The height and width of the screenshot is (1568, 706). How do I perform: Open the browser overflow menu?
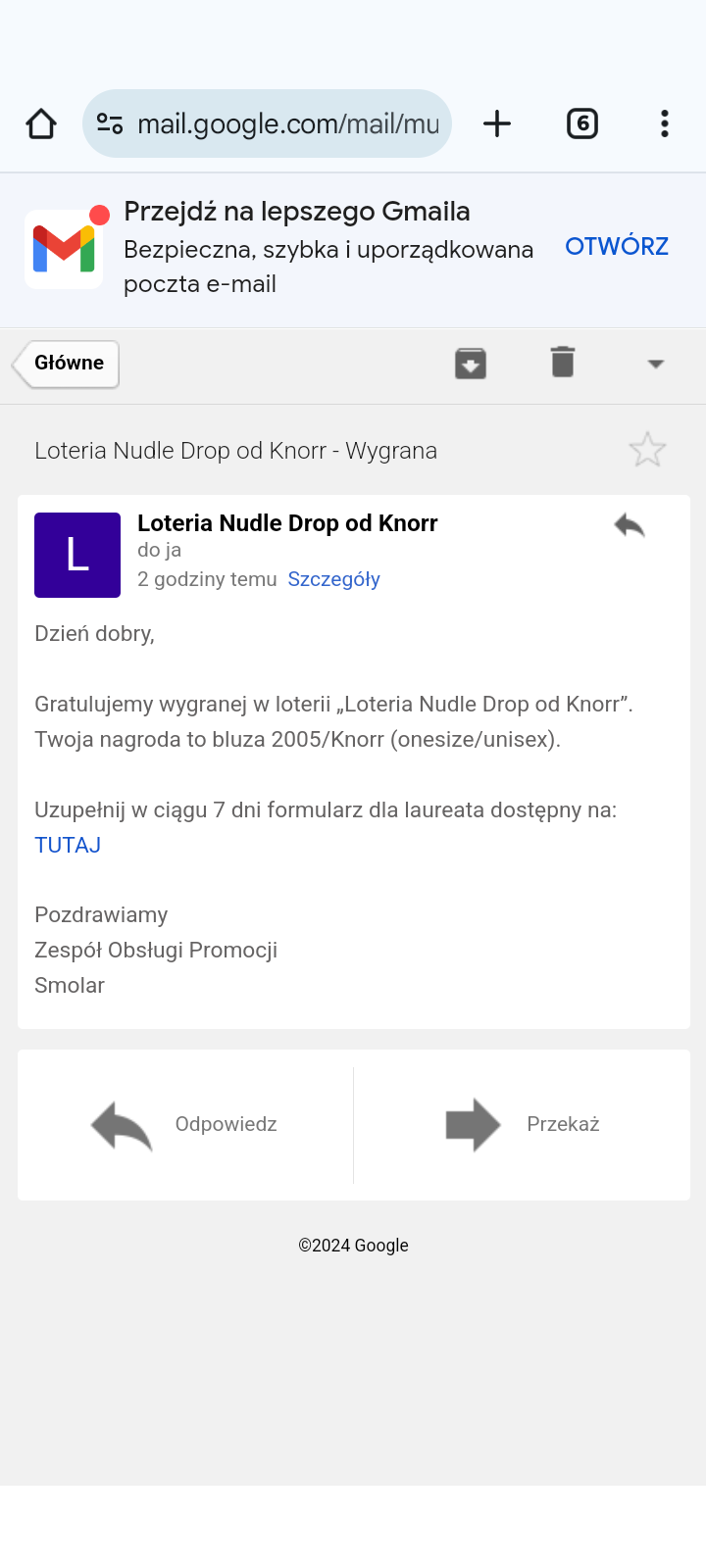pyautogui.click(x=665, y=123)
